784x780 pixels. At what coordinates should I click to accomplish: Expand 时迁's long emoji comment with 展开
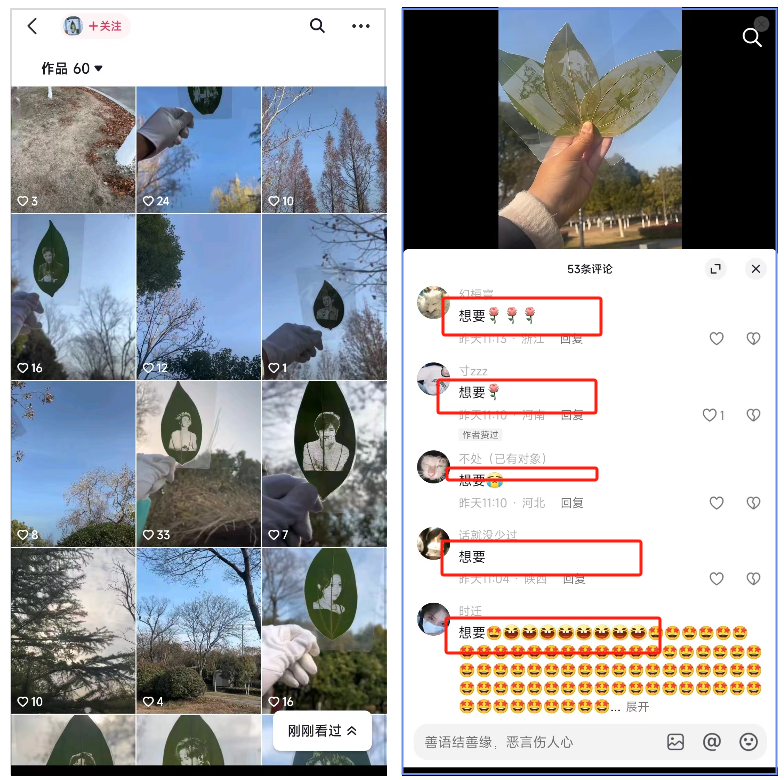click(637, 707)
